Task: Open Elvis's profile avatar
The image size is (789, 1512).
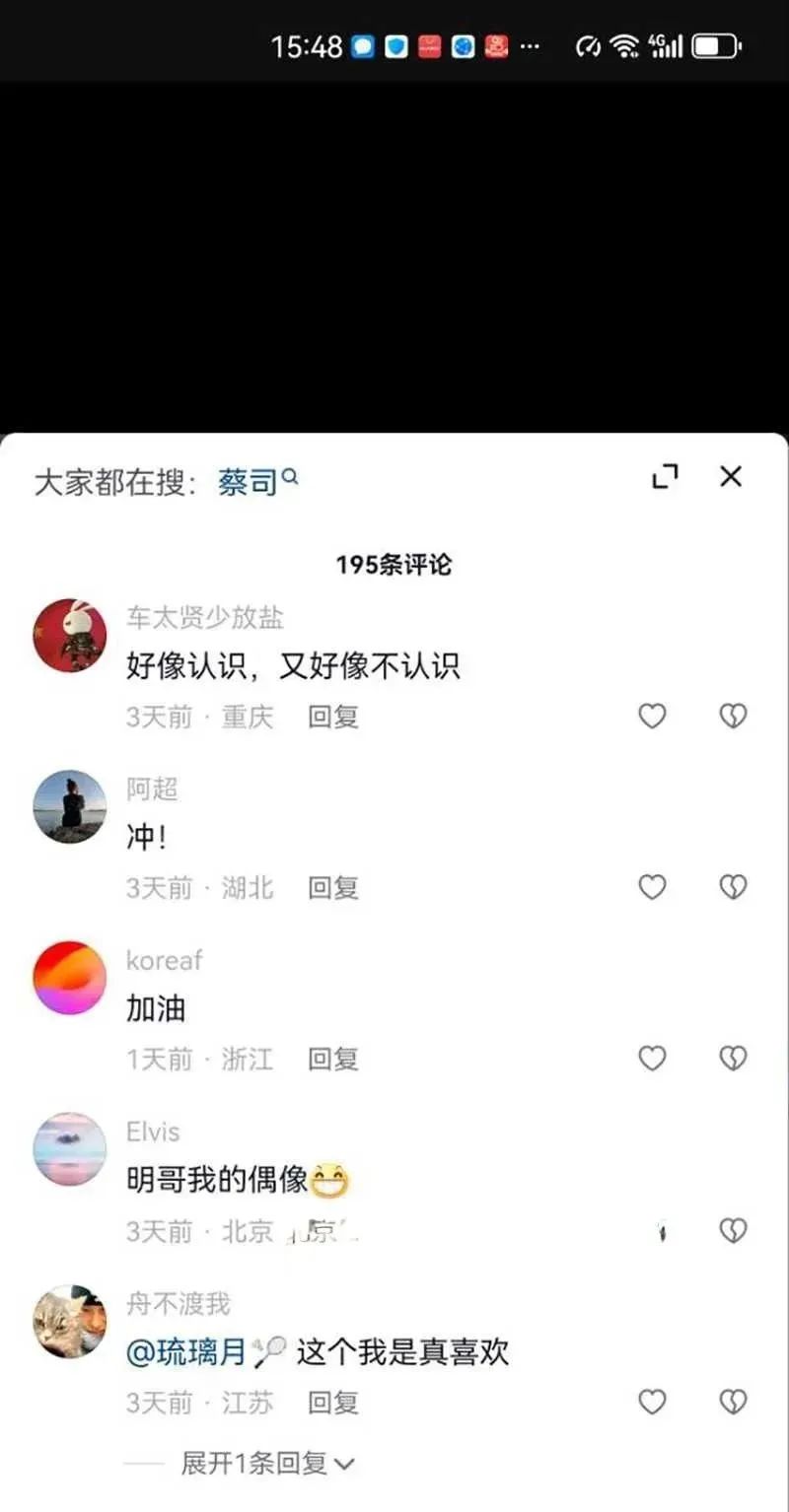Action: [69, 1149]
